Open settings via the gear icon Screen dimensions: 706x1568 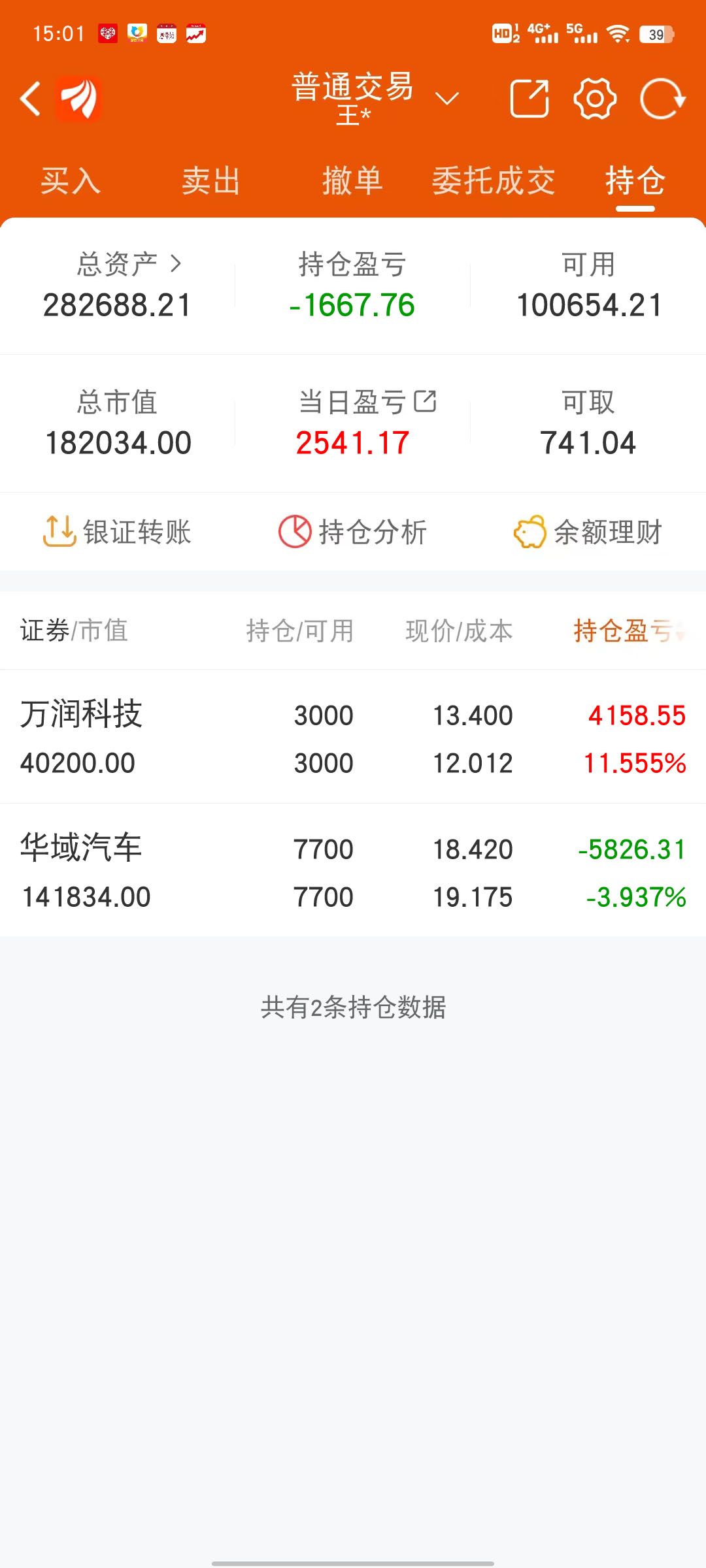click(595, 99)
